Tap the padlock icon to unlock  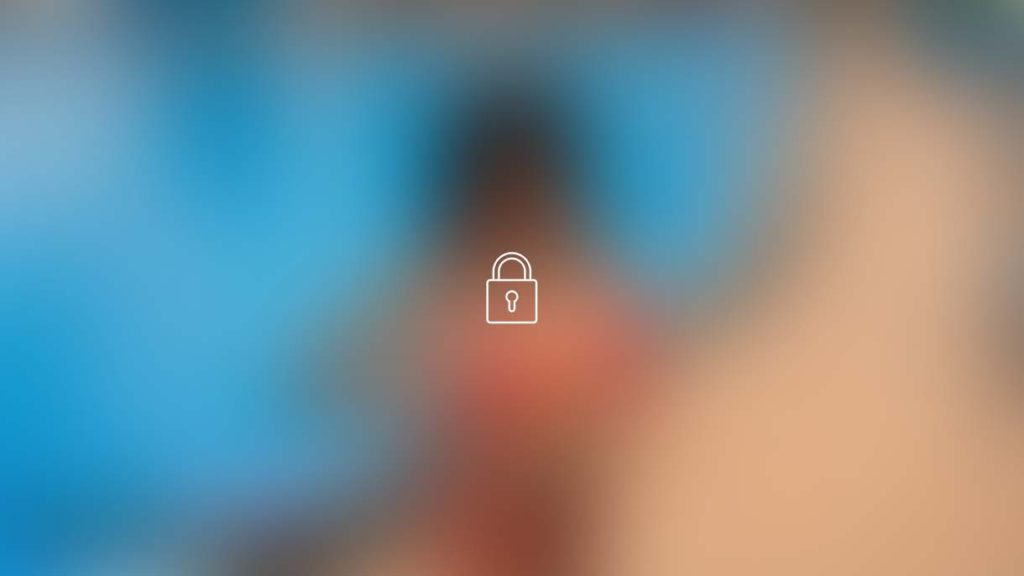(x=511, y=289)
